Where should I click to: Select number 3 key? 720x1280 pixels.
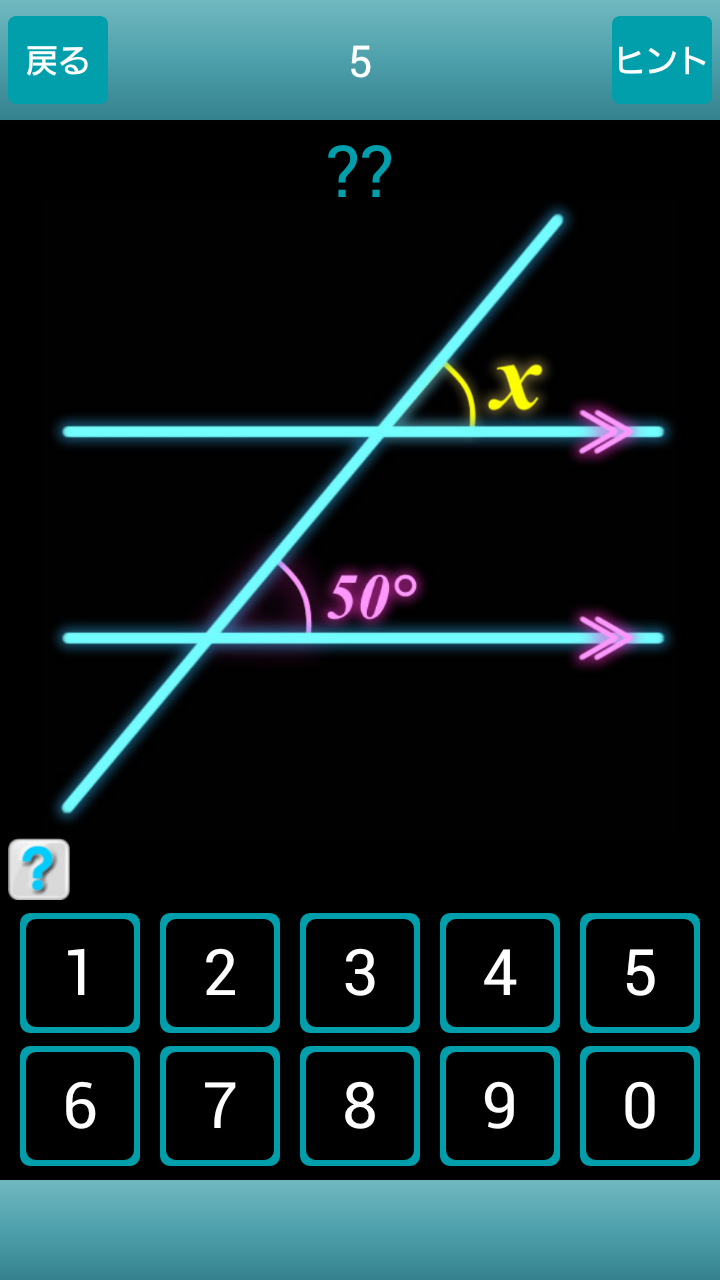point(360,972)
